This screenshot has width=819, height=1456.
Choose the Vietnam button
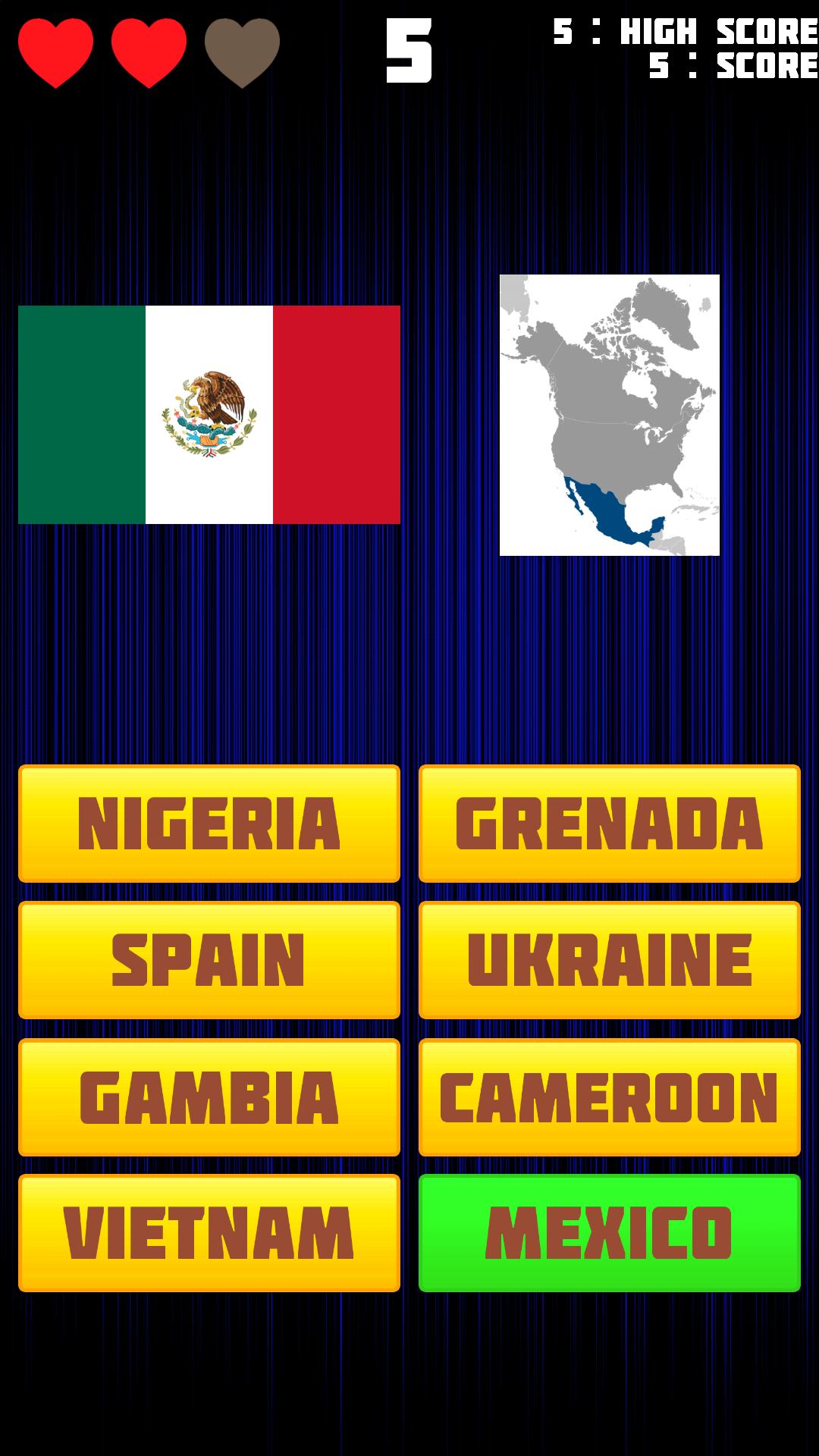(x=209, y=1233)
